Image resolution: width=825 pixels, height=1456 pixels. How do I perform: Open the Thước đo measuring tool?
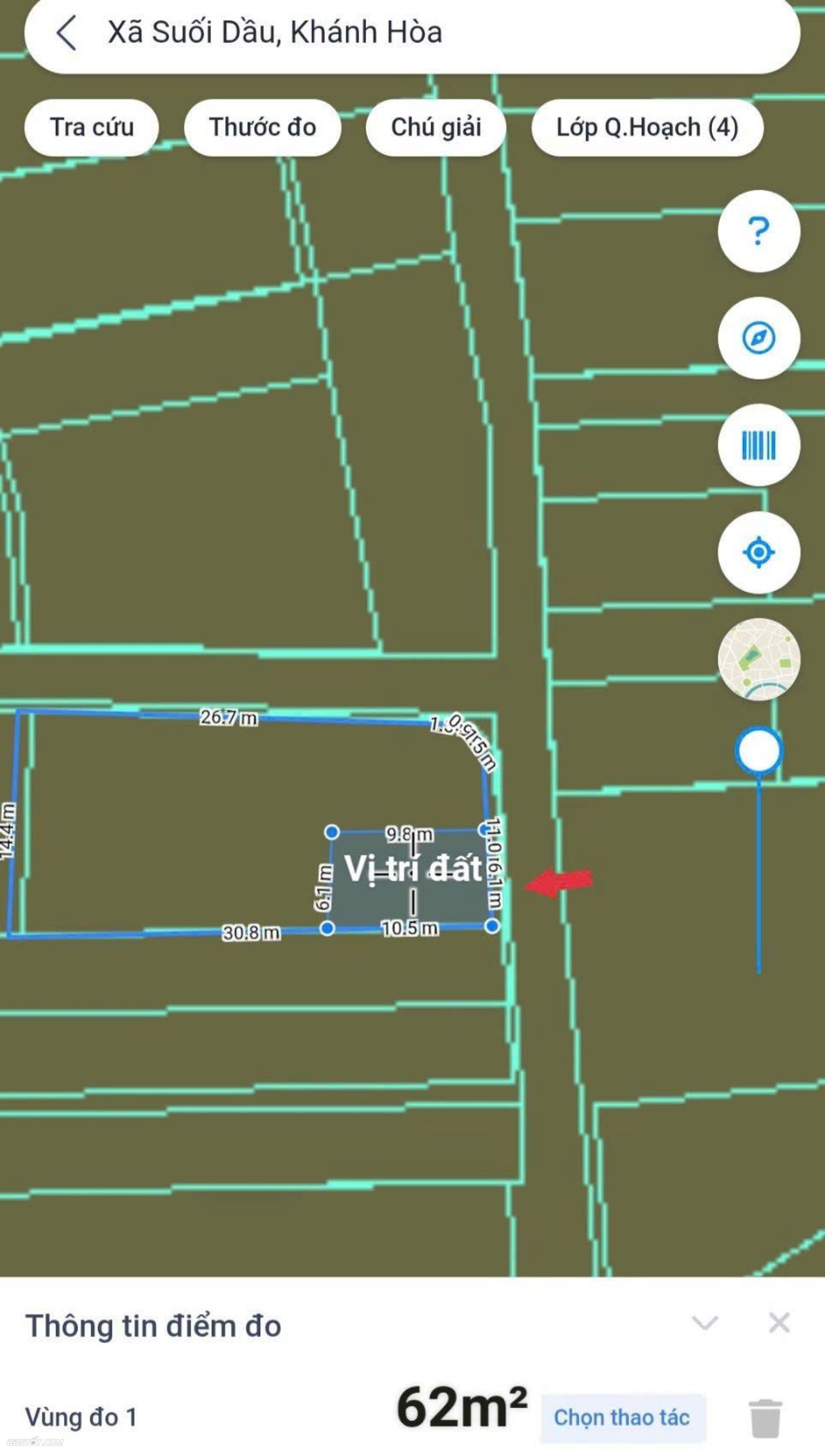click(263, 127)
